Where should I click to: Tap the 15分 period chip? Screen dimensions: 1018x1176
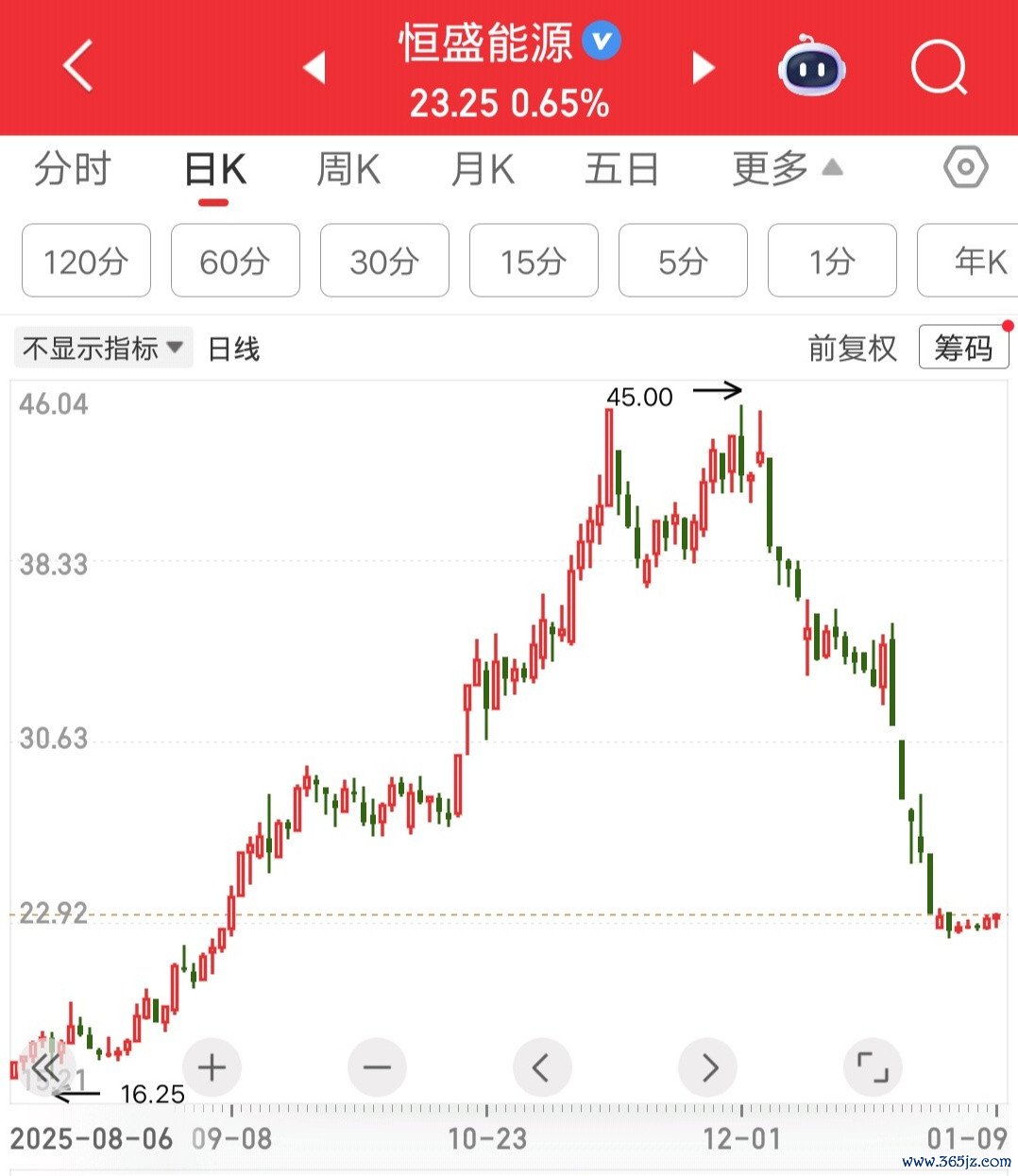pyautogui.click(x=534, y=261)
